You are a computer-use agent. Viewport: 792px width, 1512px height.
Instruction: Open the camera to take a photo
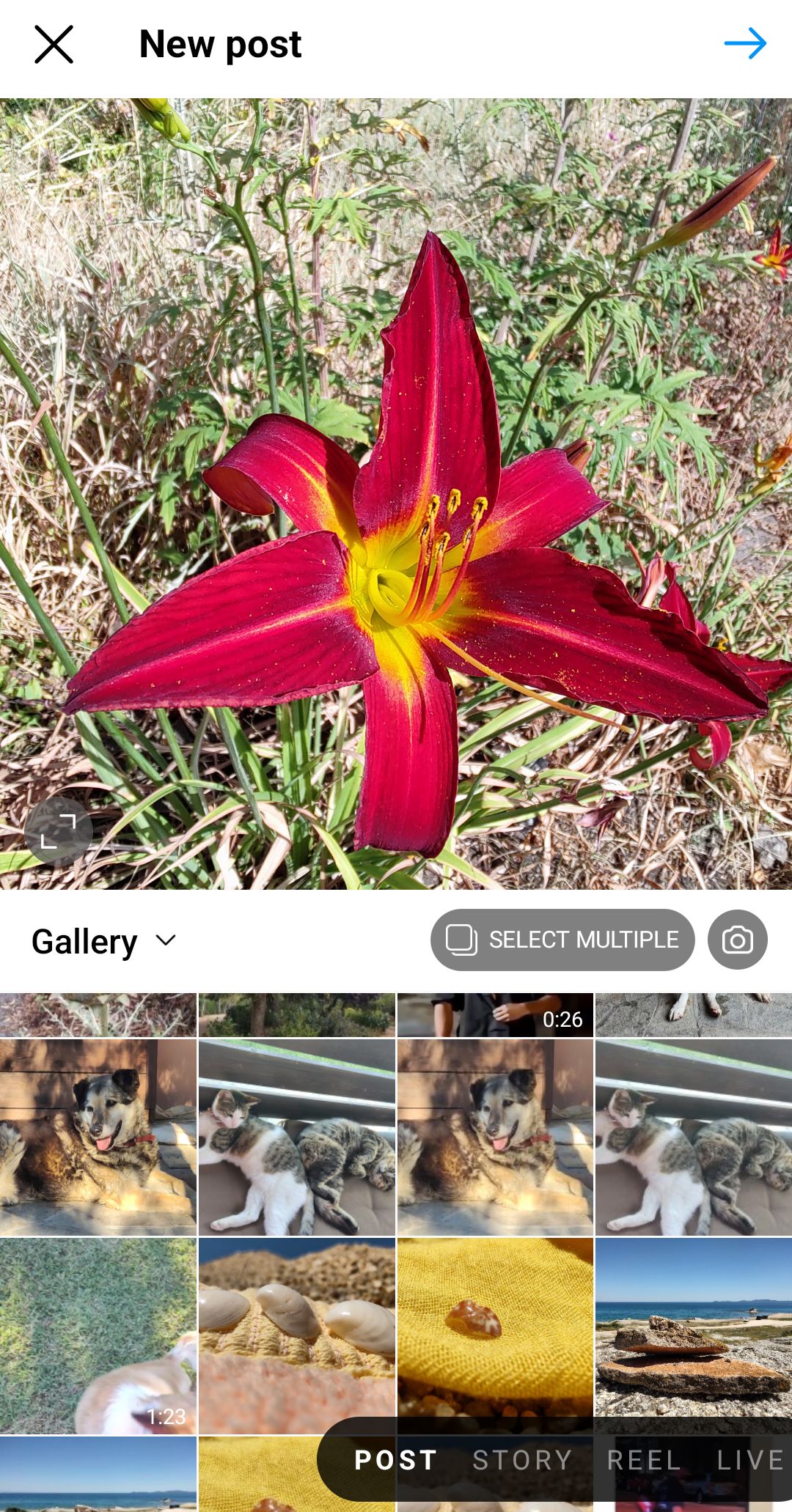click(x=737, y=940)
